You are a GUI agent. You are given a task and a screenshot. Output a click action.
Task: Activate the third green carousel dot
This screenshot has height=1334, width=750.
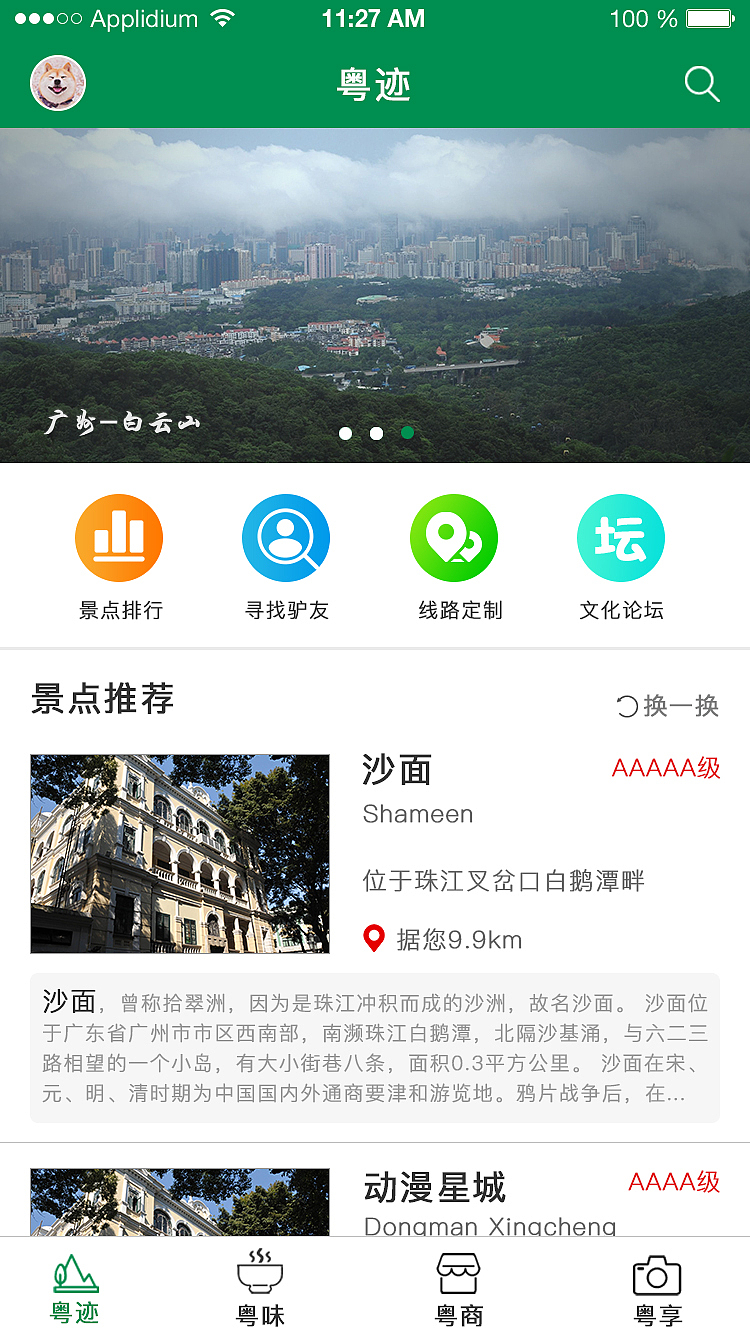click(407, 433)
